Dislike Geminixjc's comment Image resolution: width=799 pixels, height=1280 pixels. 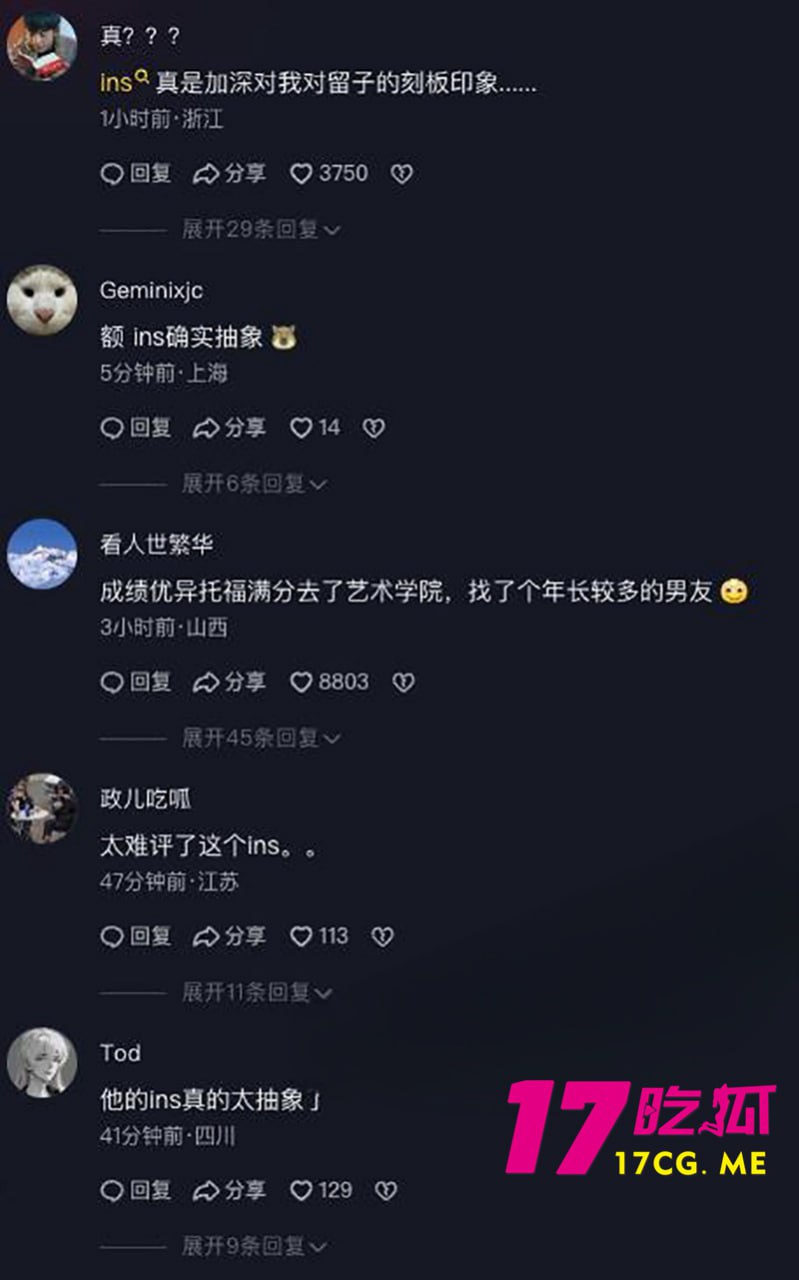[x=373, y=428]
